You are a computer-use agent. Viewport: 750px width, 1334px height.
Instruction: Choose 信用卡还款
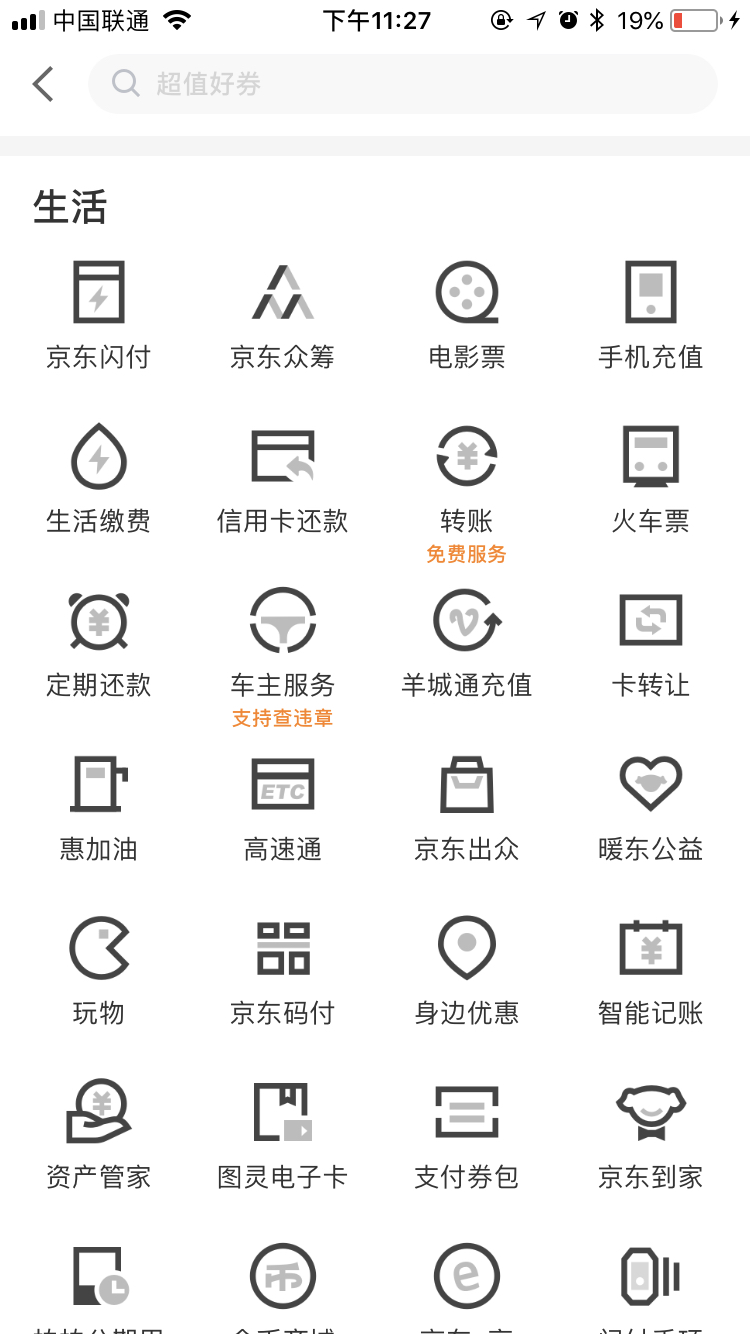coord(283,479)
